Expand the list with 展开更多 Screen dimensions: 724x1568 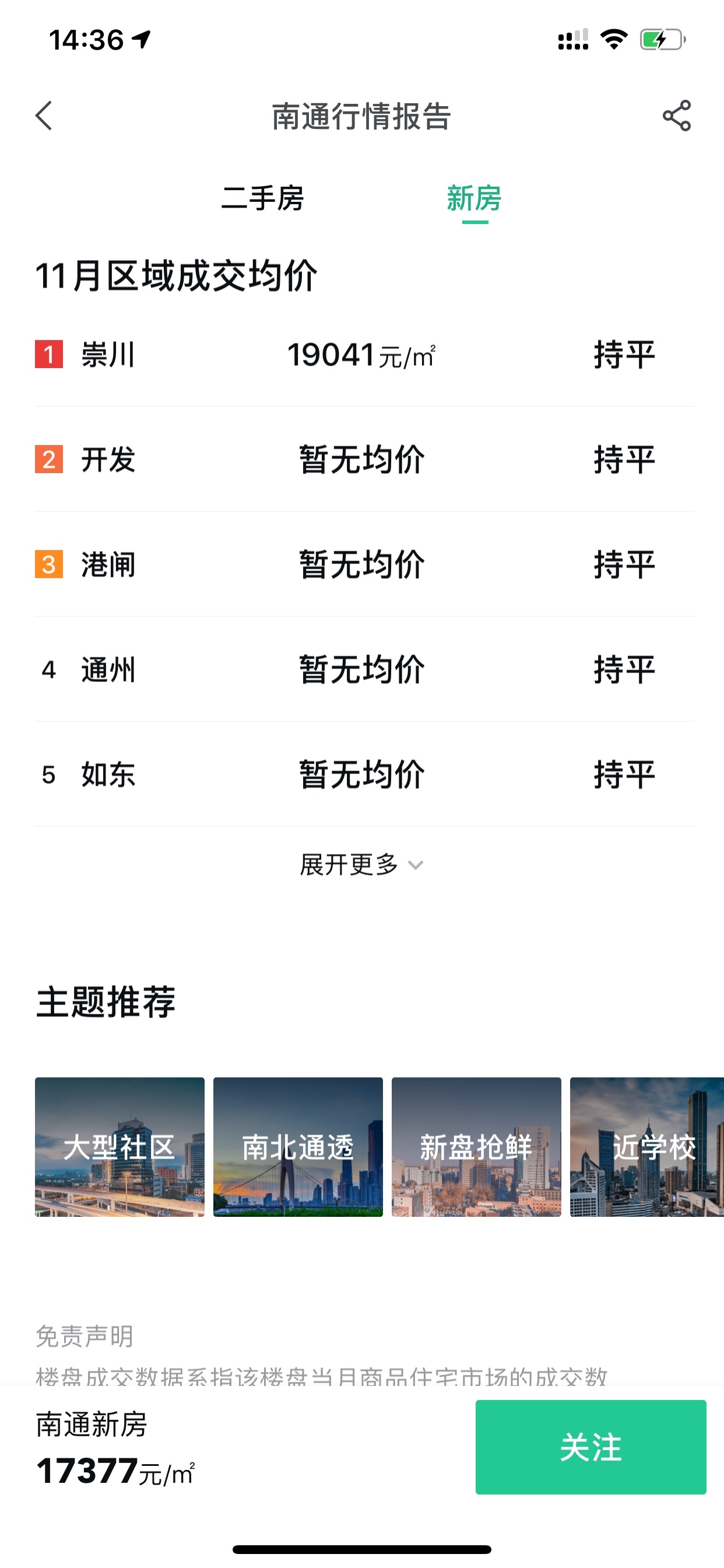pos(361,865)
